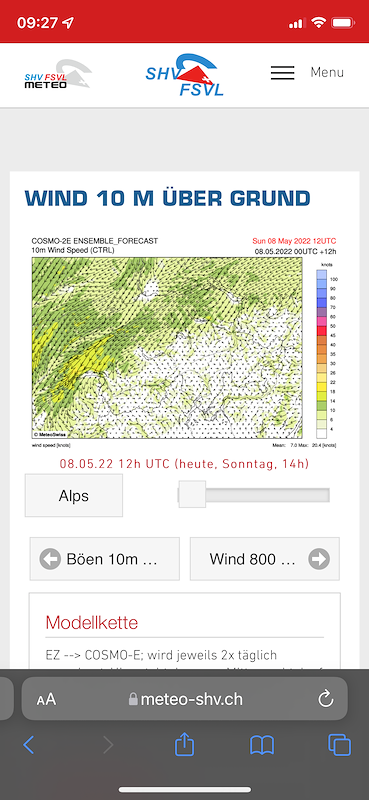Show all open Safari tabs

coord(339,745)
